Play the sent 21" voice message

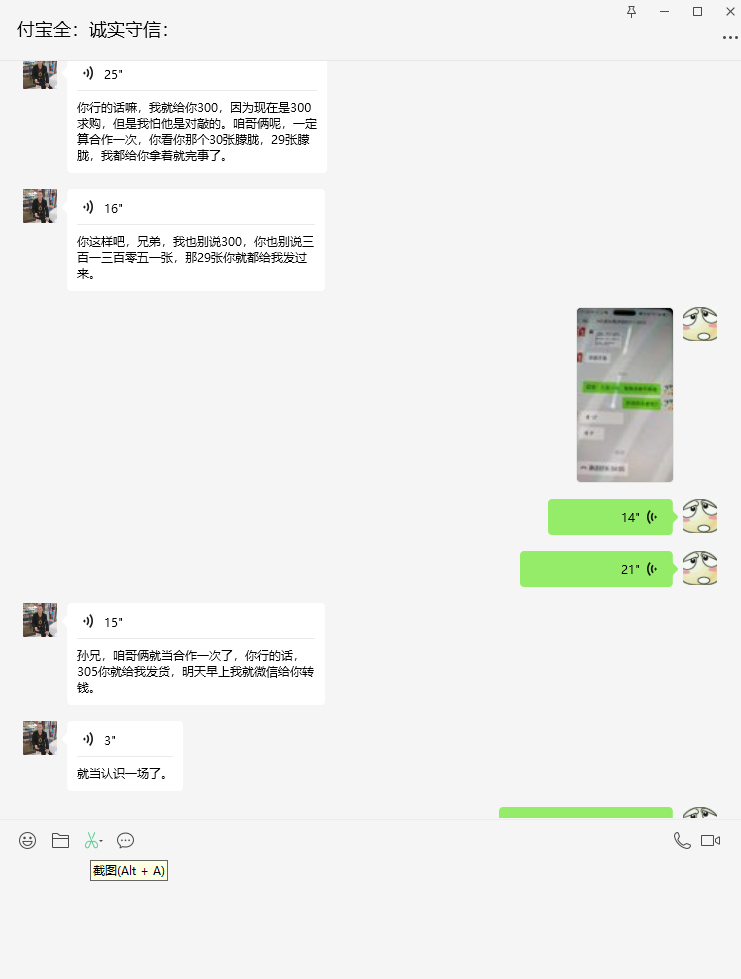click(596, 569)
